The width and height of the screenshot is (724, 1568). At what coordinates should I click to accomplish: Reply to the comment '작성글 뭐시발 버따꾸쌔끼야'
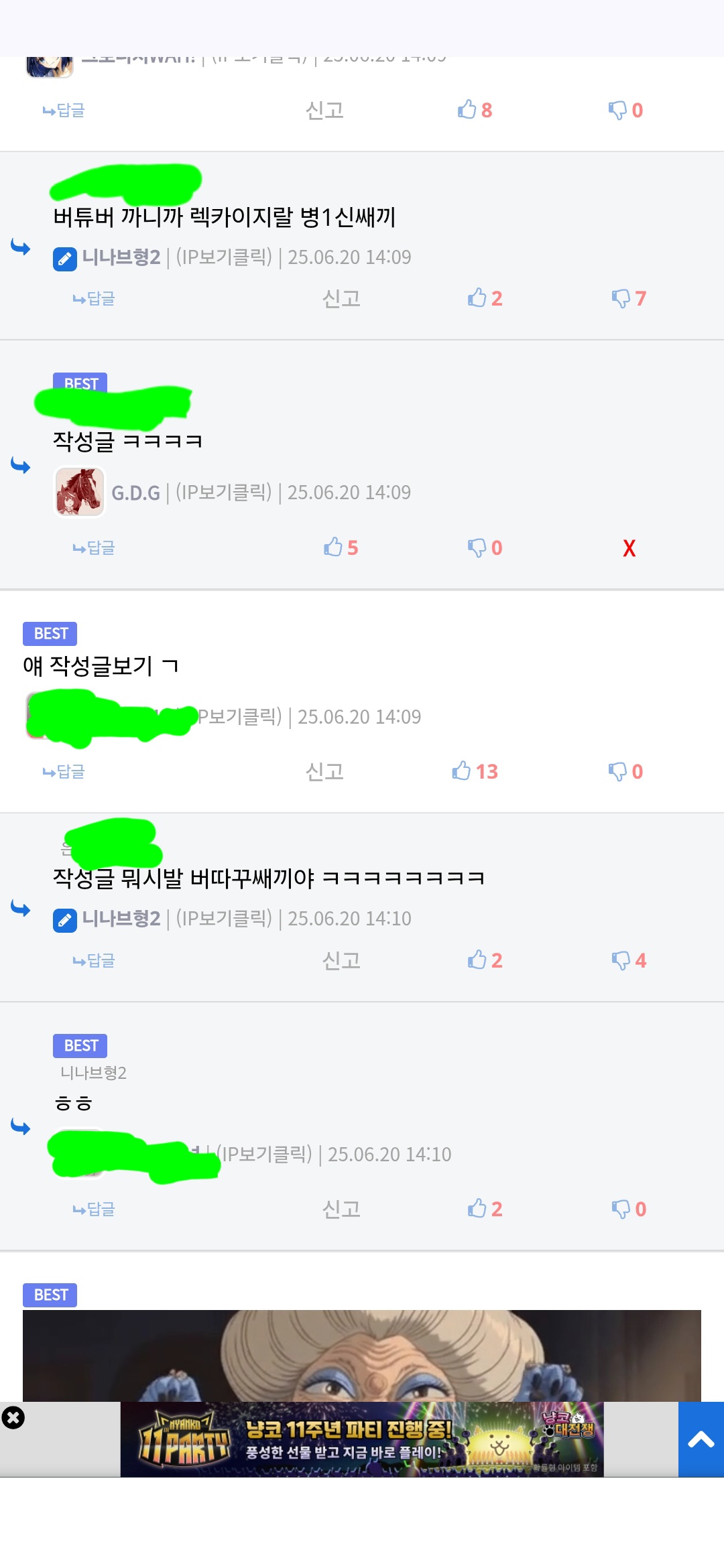pyautogui.click(x=94, y=960)
